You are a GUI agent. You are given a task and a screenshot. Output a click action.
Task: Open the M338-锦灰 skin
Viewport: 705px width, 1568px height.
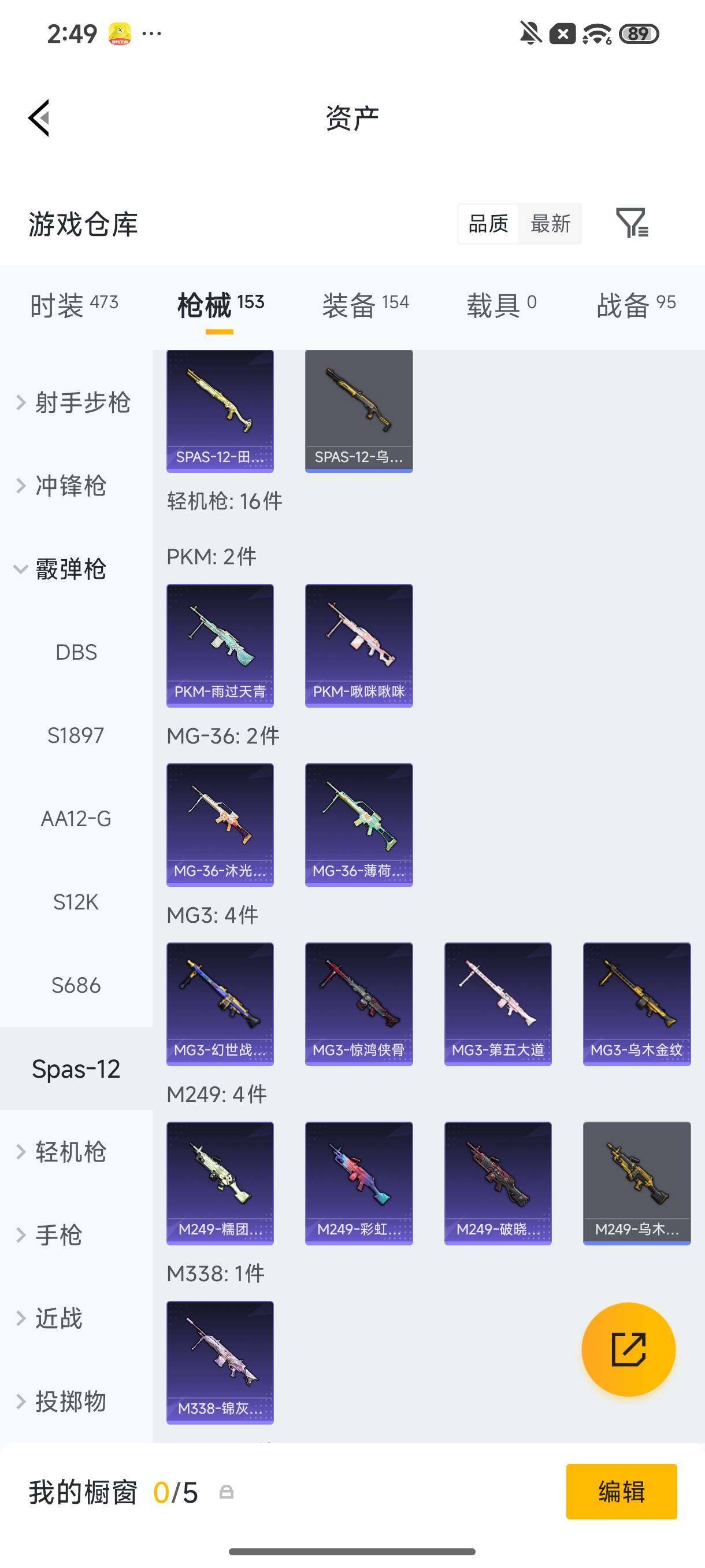coord(220,1362)
